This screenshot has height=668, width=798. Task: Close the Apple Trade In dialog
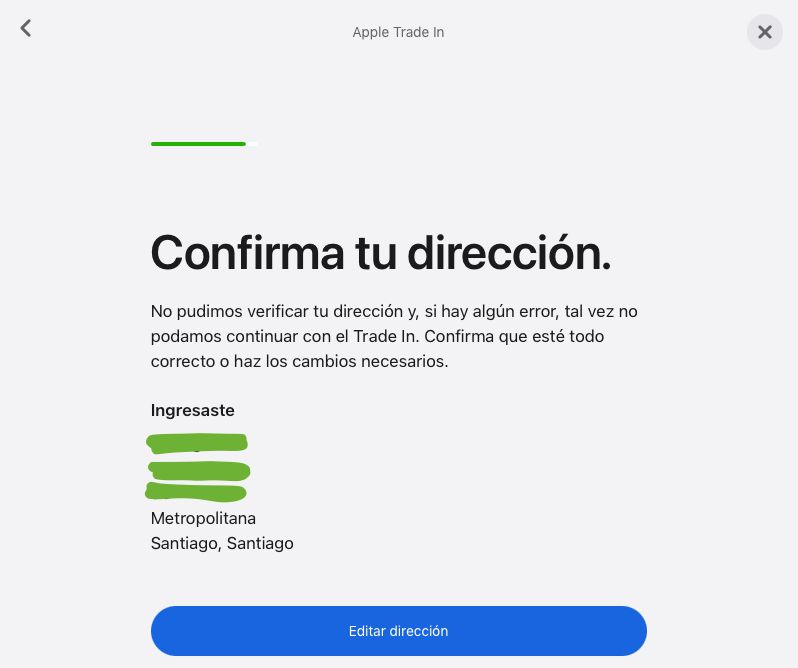pyautogui.click(x=764, y=32)
